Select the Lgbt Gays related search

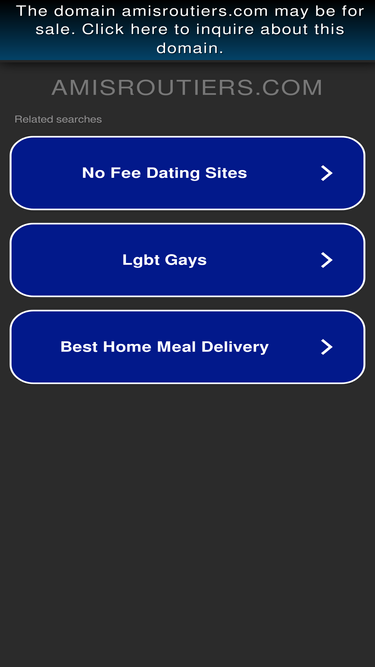(188, 260)
